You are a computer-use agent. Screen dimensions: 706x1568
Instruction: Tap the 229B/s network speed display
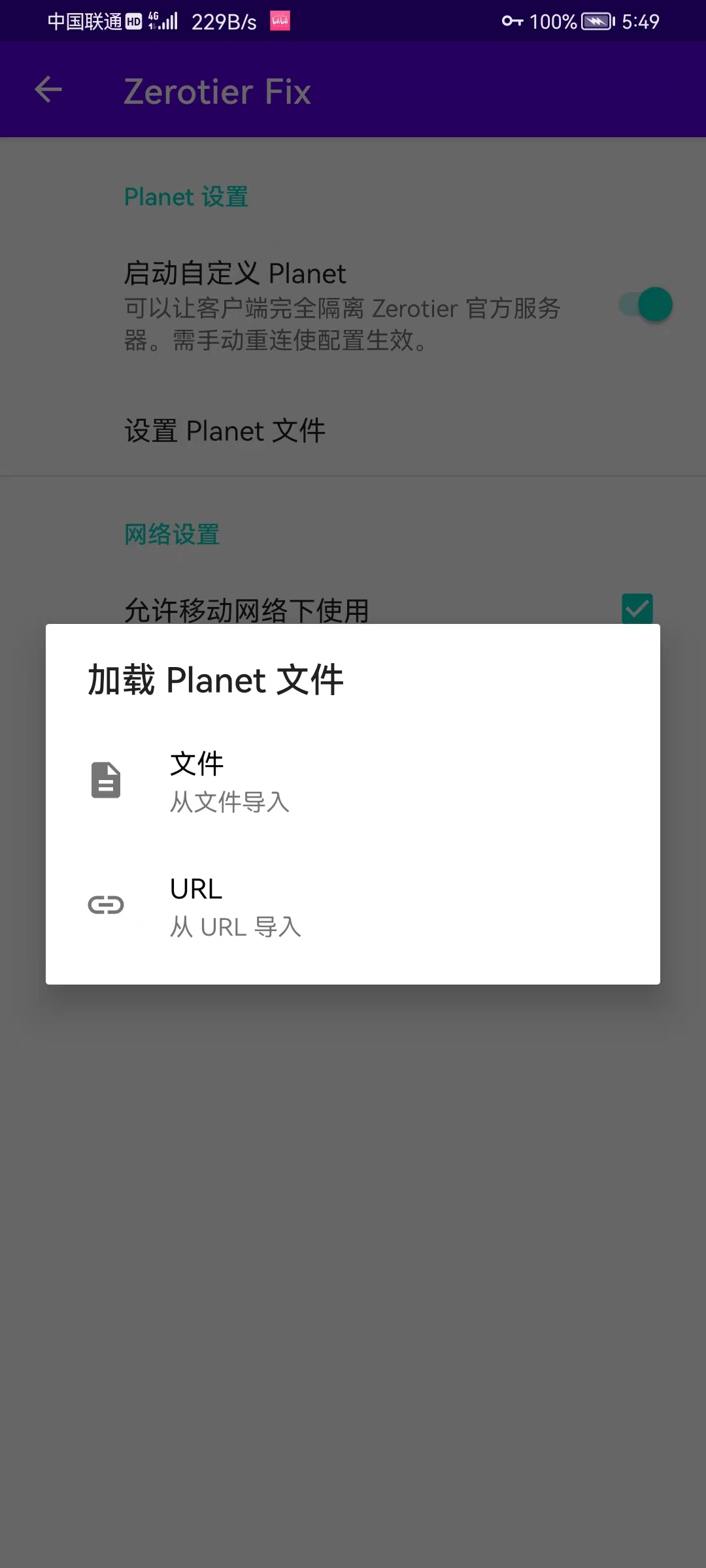tap(223, 22)
